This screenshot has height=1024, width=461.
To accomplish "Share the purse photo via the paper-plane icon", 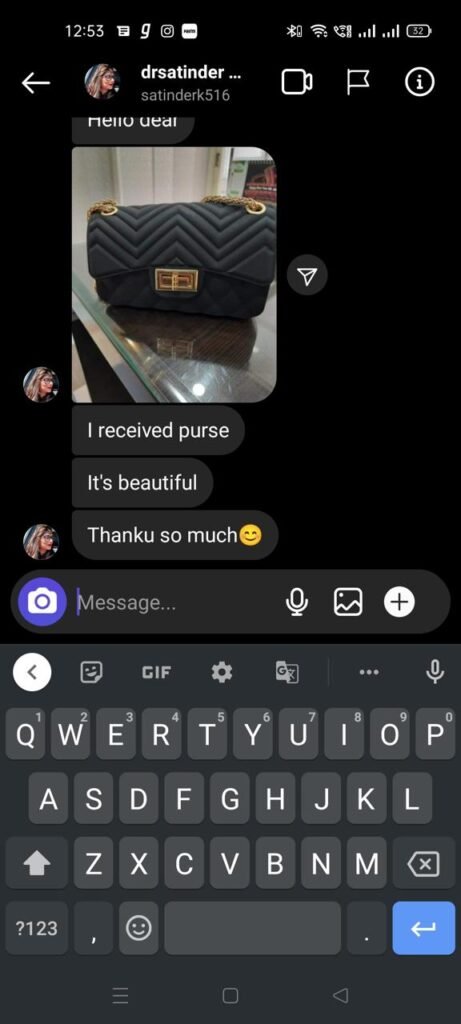I will coord(307,276).
